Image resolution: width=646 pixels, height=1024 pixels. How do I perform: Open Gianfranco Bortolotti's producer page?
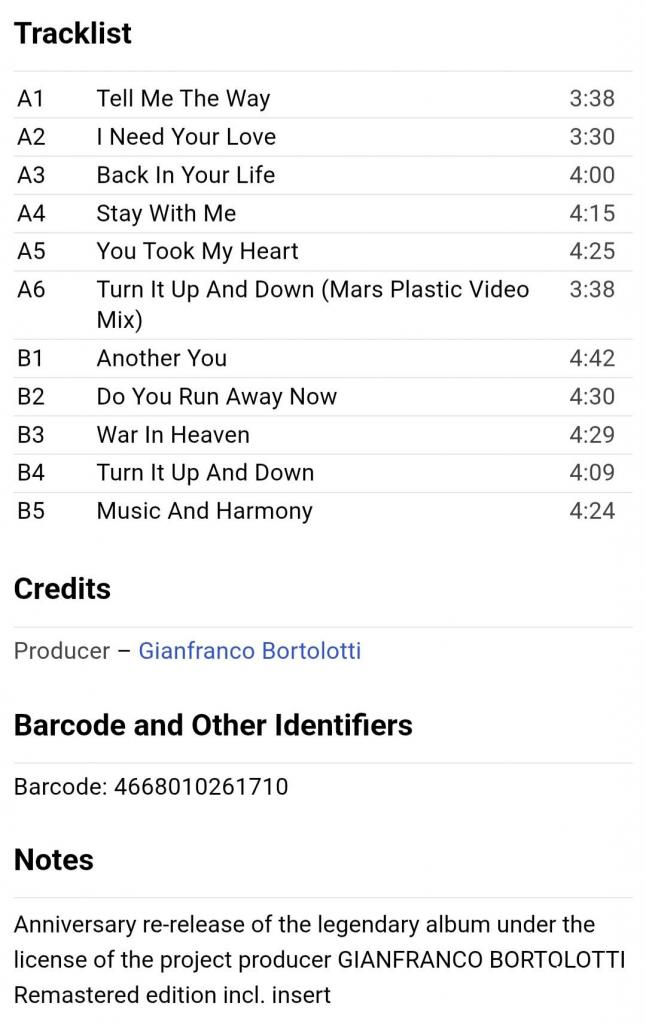(249, 651)
